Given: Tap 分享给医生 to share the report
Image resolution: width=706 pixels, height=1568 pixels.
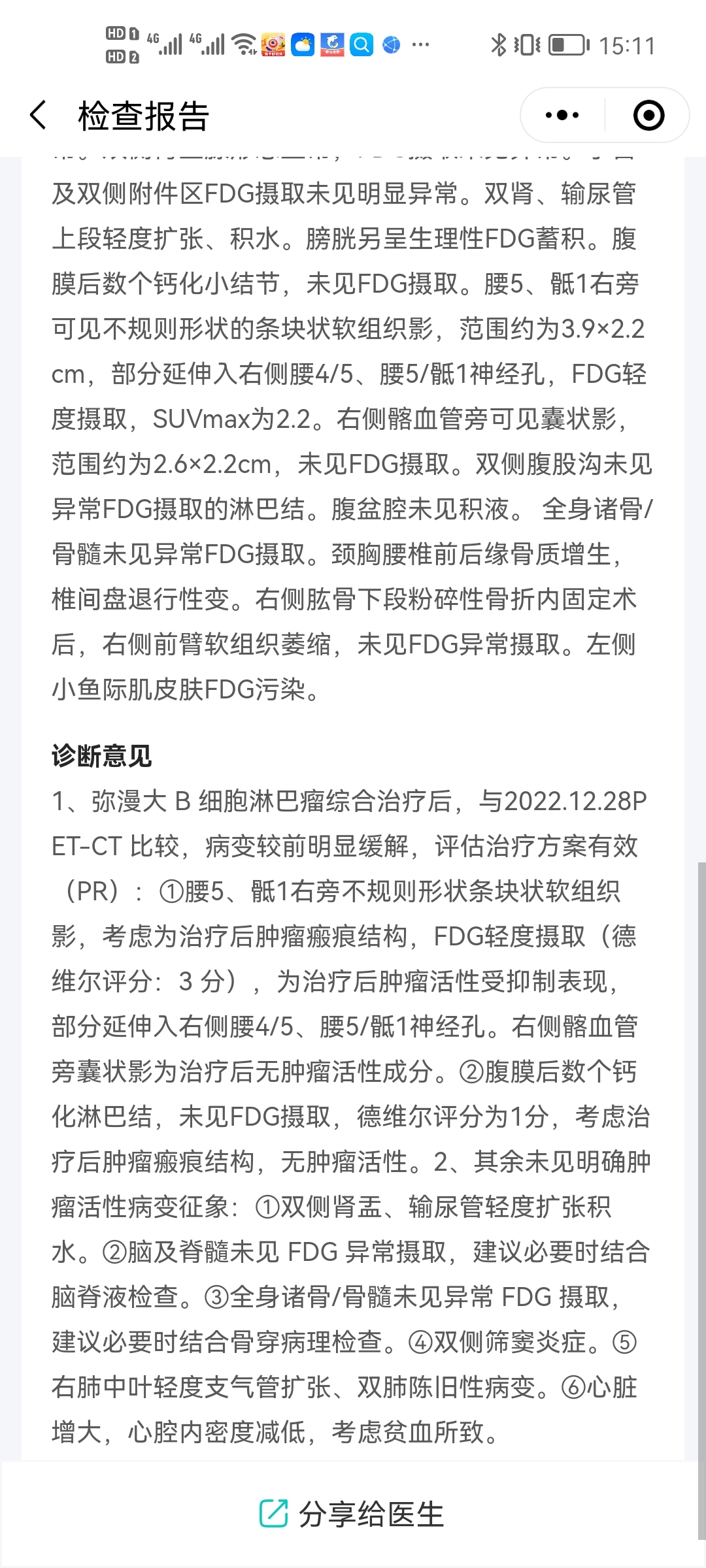Looking at the screenshot, I should pyautogui.click(x=352, y=1514).
